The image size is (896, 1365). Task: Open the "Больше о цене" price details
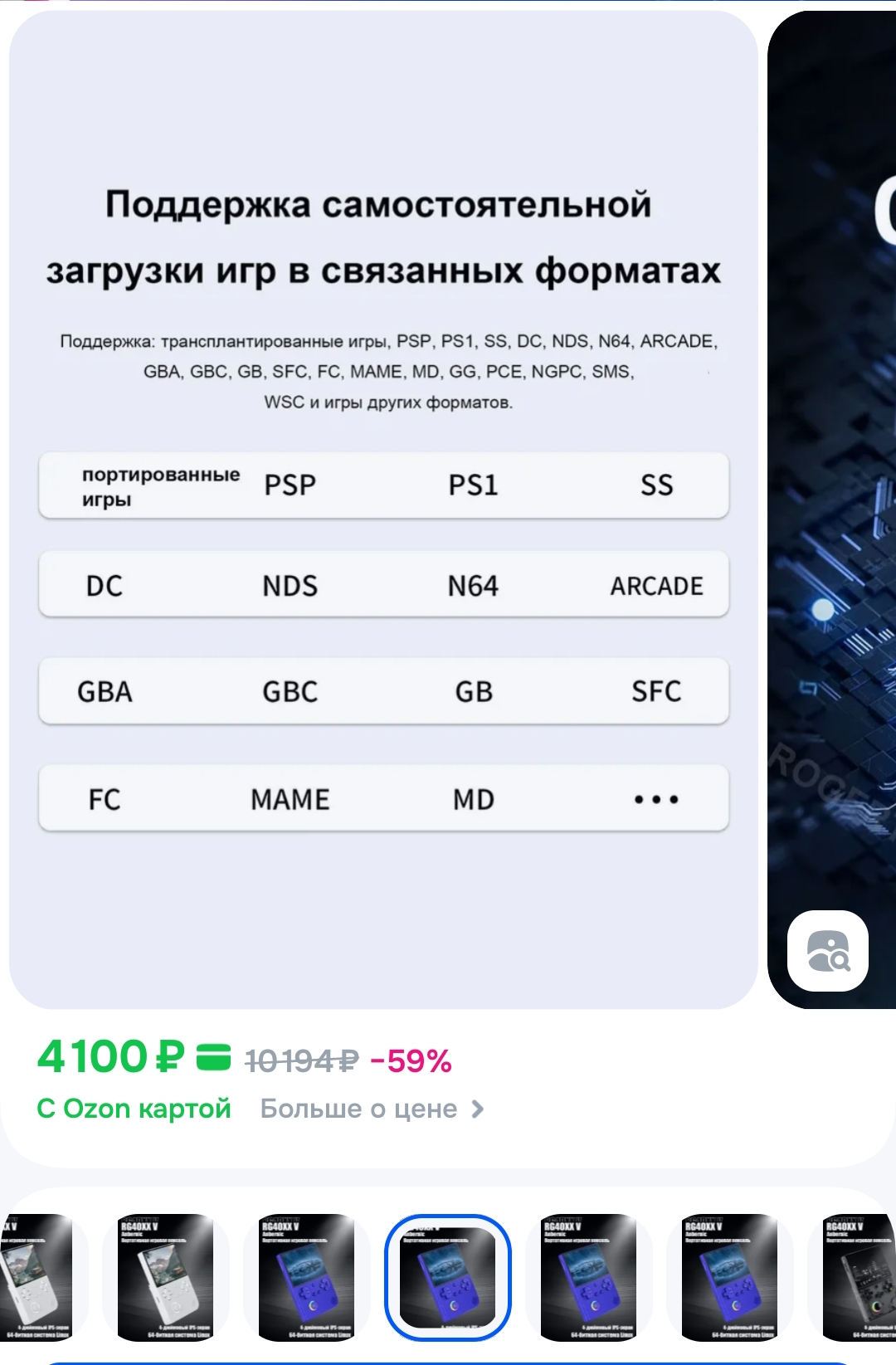pos(372,1109)
